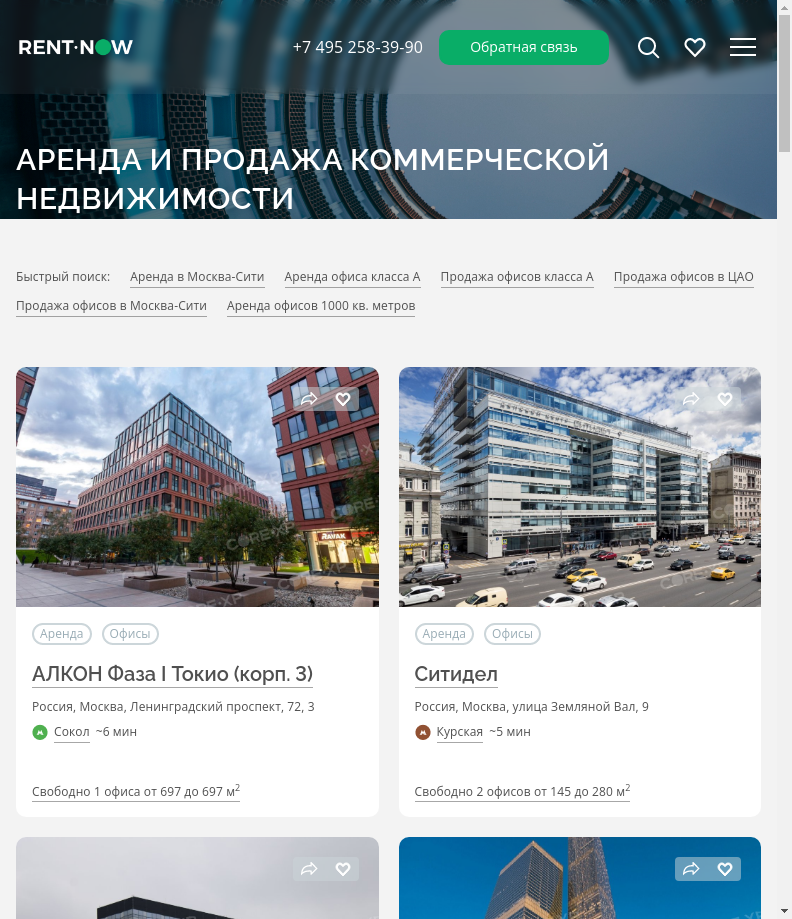792x919 pixels.
Task: Open the hamburger menu
Action: (x=743, y=47)
